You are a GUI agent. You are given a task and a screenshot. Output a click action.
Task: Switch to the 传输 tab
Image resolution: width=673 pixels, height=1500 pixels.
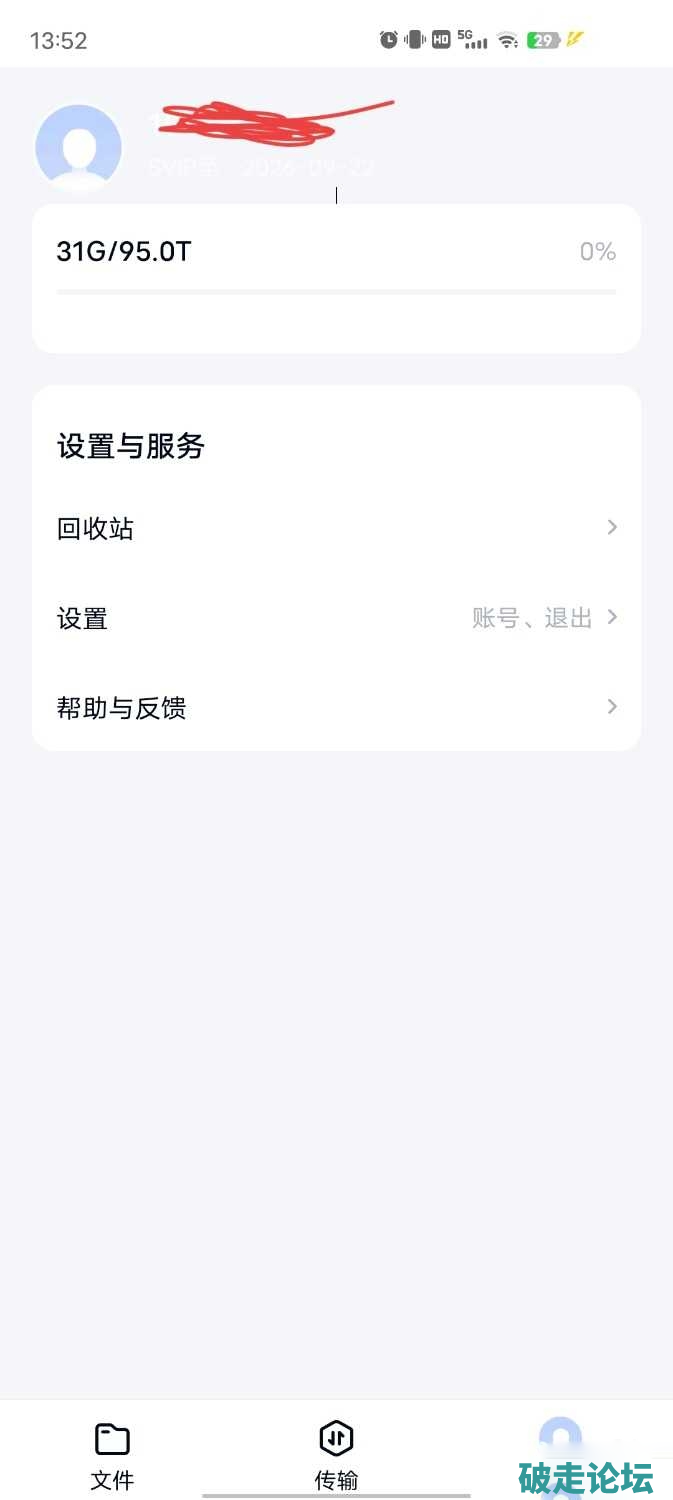click(336, 1455)
